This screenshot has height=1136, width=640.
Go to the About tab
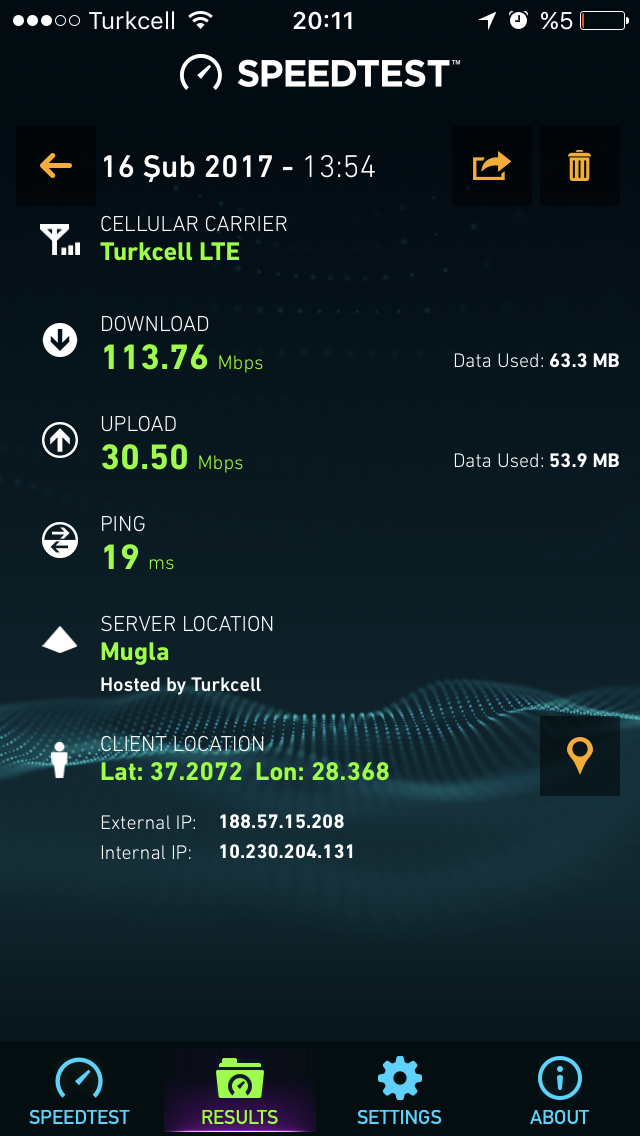[560, 1090]
